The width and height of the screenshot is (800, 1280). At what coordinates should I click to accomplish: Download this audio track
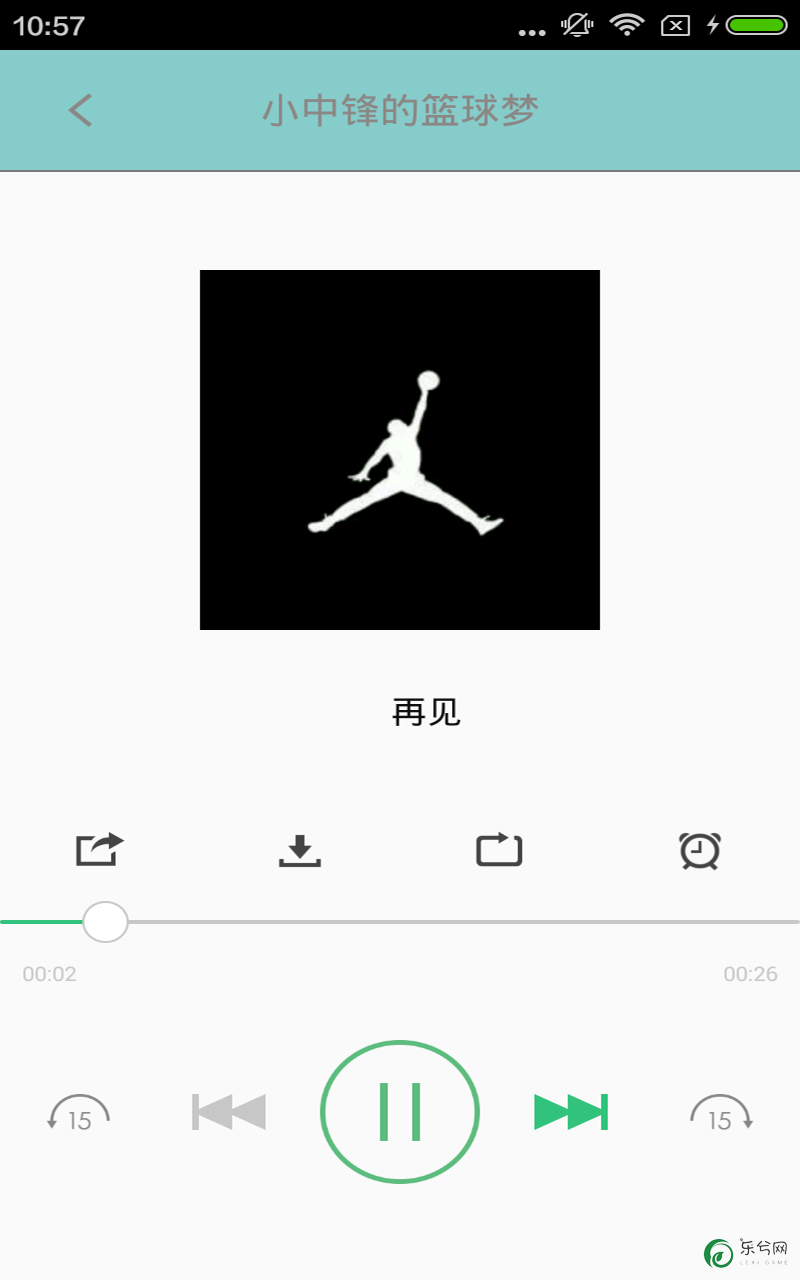pos(300,851)
